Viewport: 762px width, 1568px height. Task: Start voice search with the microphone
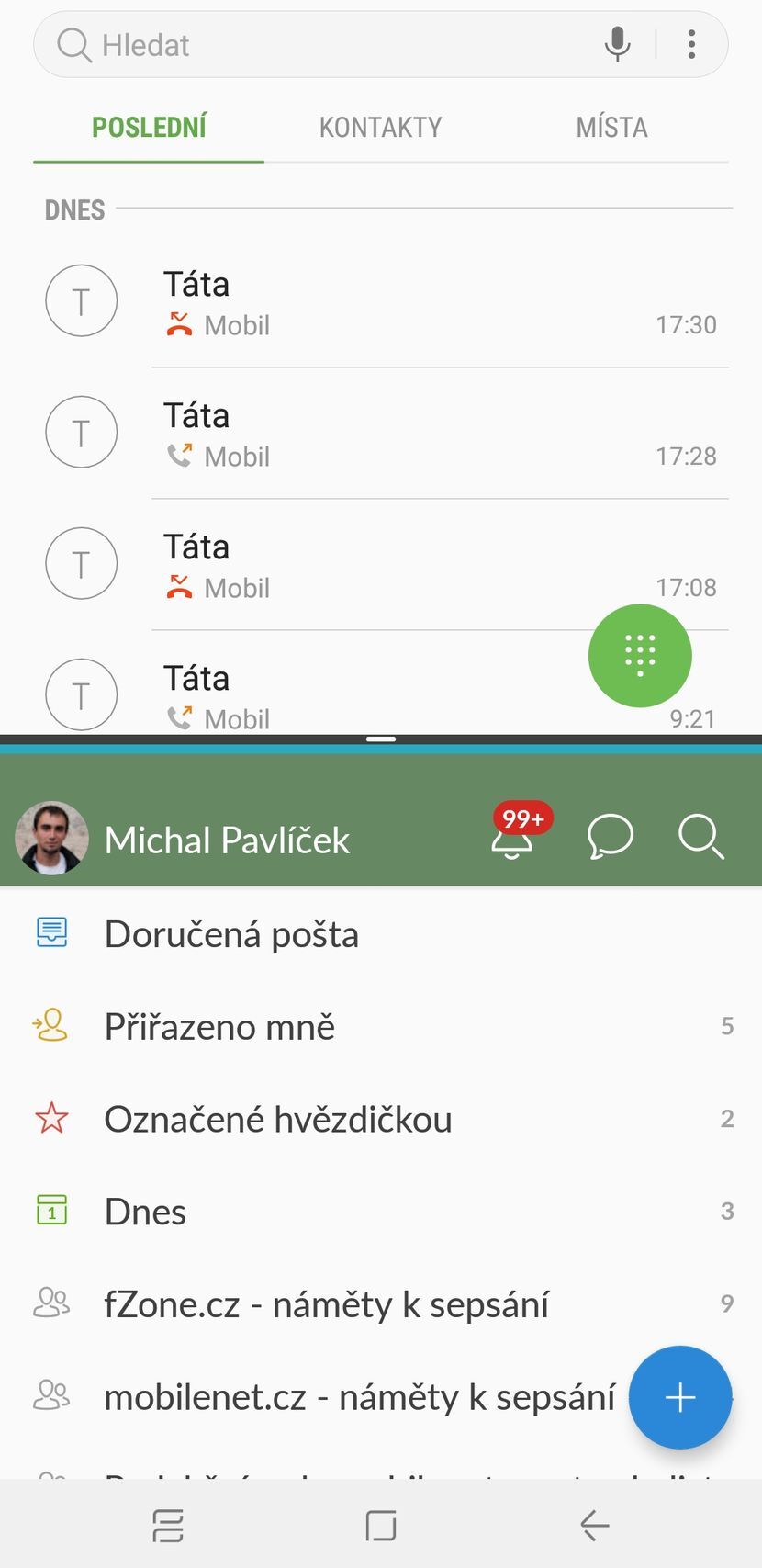click(x=618, y=44)
